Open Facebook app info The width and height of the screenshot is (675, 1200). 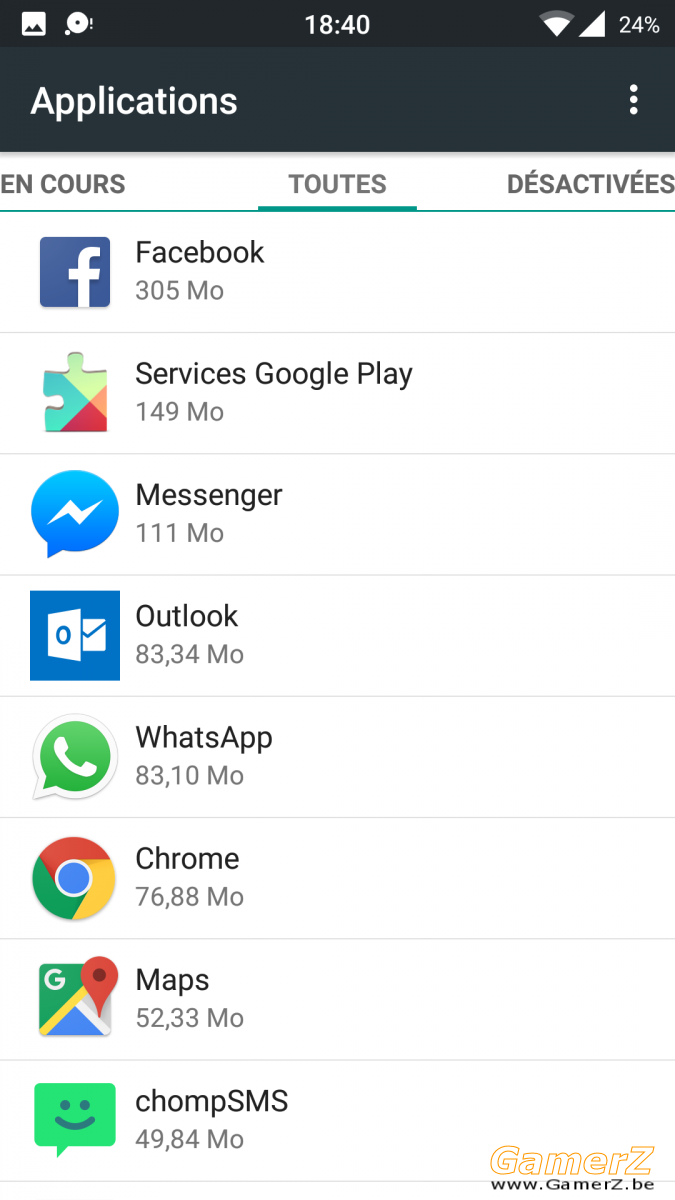[x=337, y=272]
